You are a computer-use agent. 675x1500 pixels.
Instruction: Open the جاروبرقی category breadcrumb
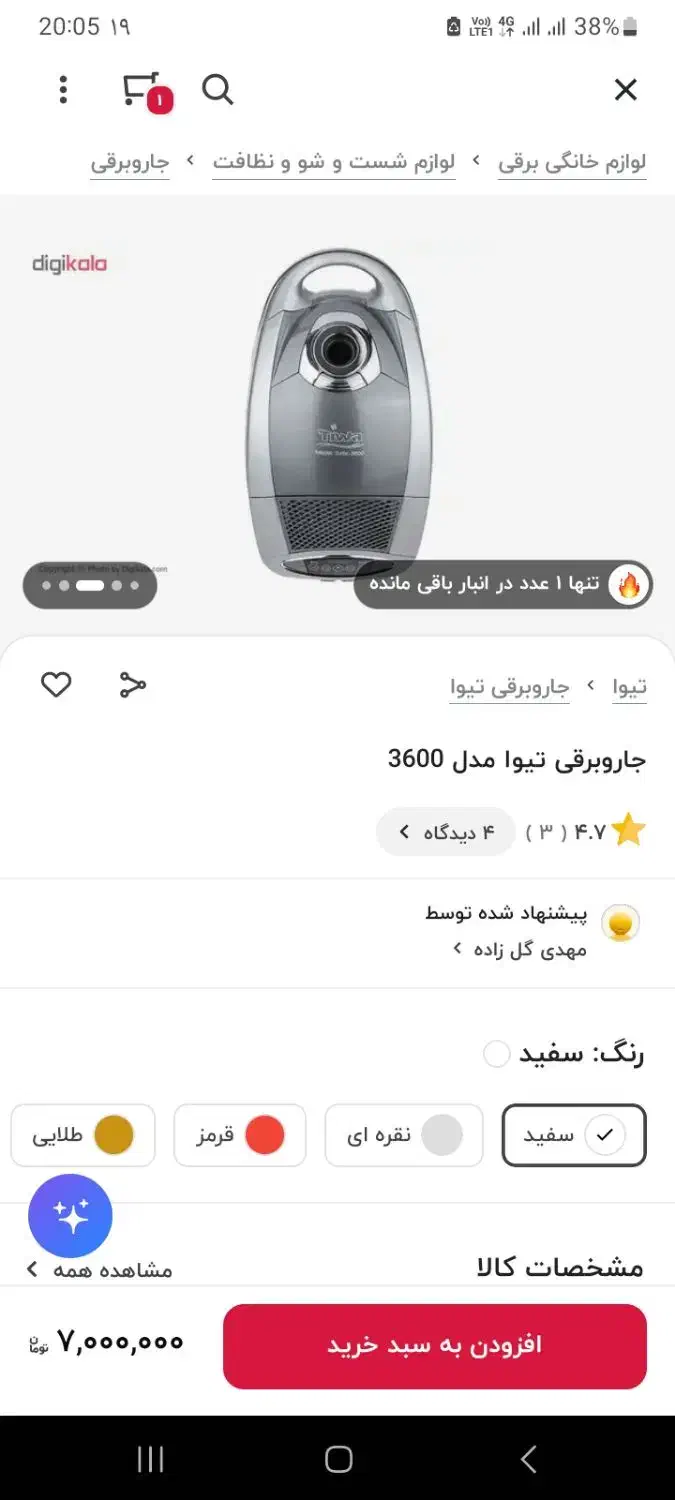(130, 162)
